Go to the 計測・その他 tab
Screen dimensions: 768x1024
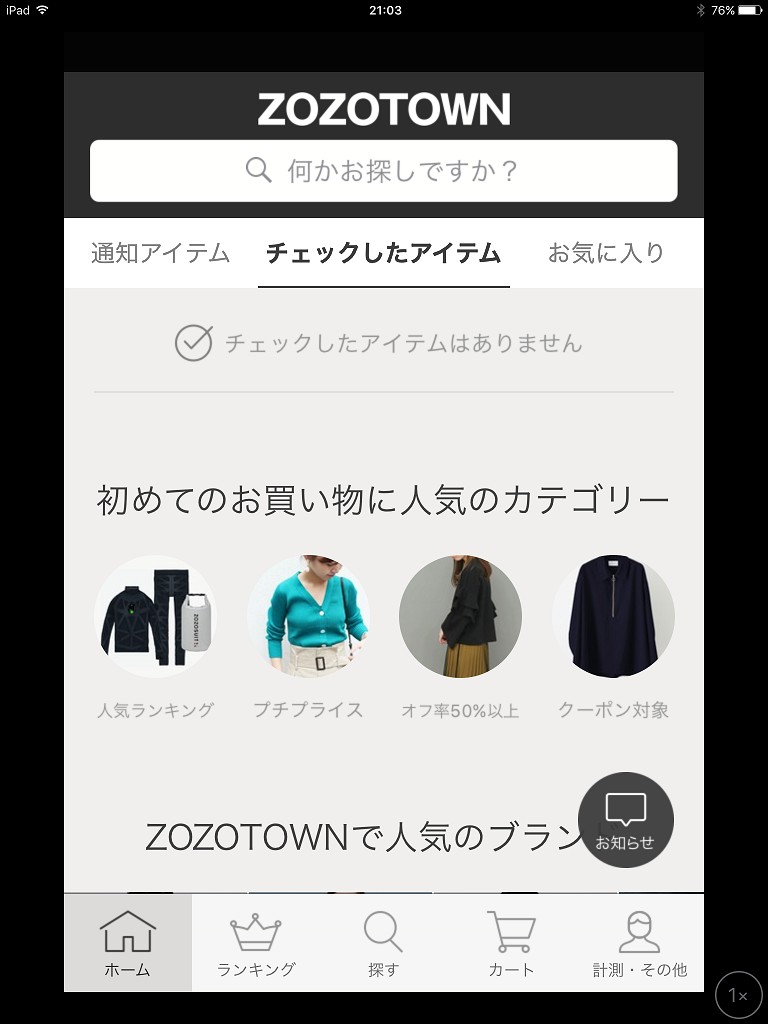click(640, 943)
